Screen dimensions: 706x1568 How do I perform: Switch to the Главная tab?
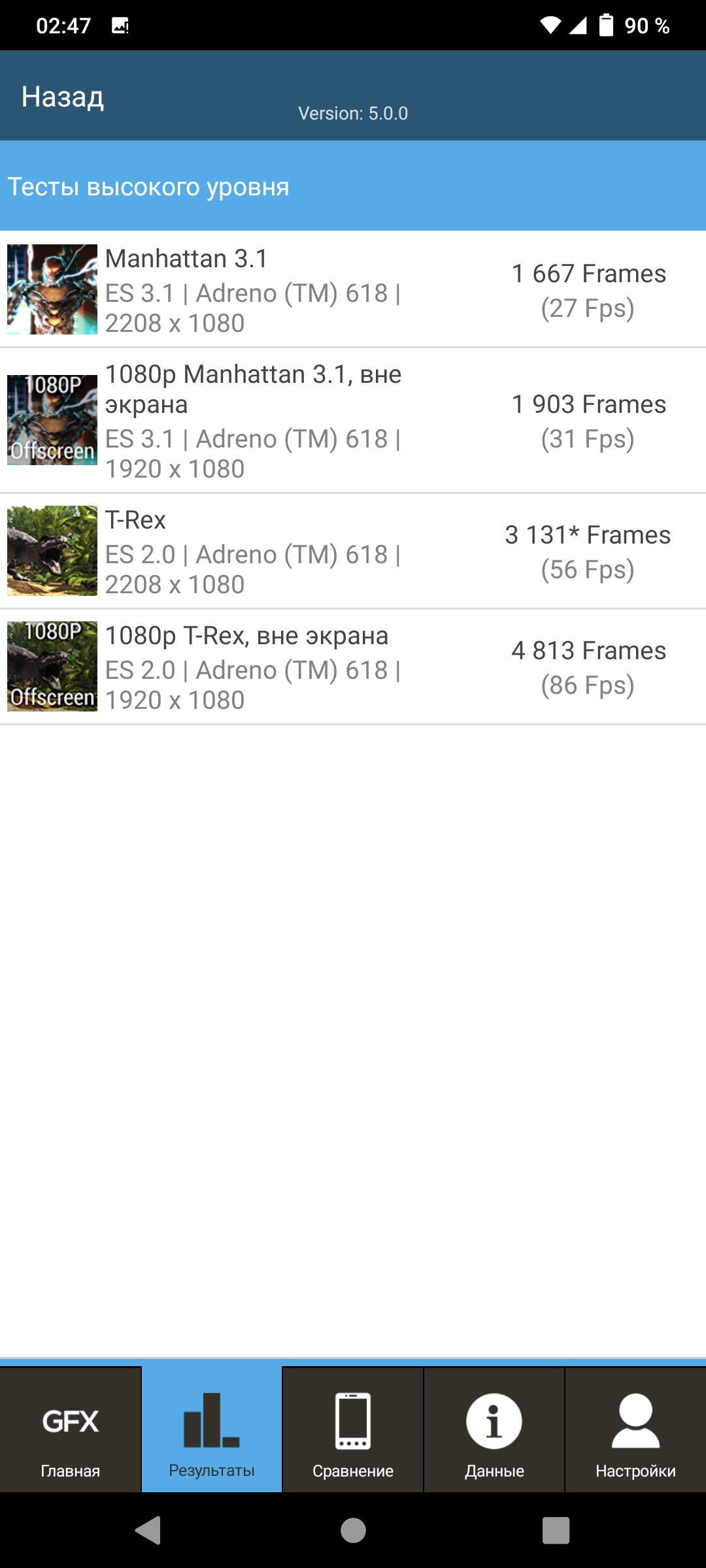pyautogui.click(x=71, y=1429)
